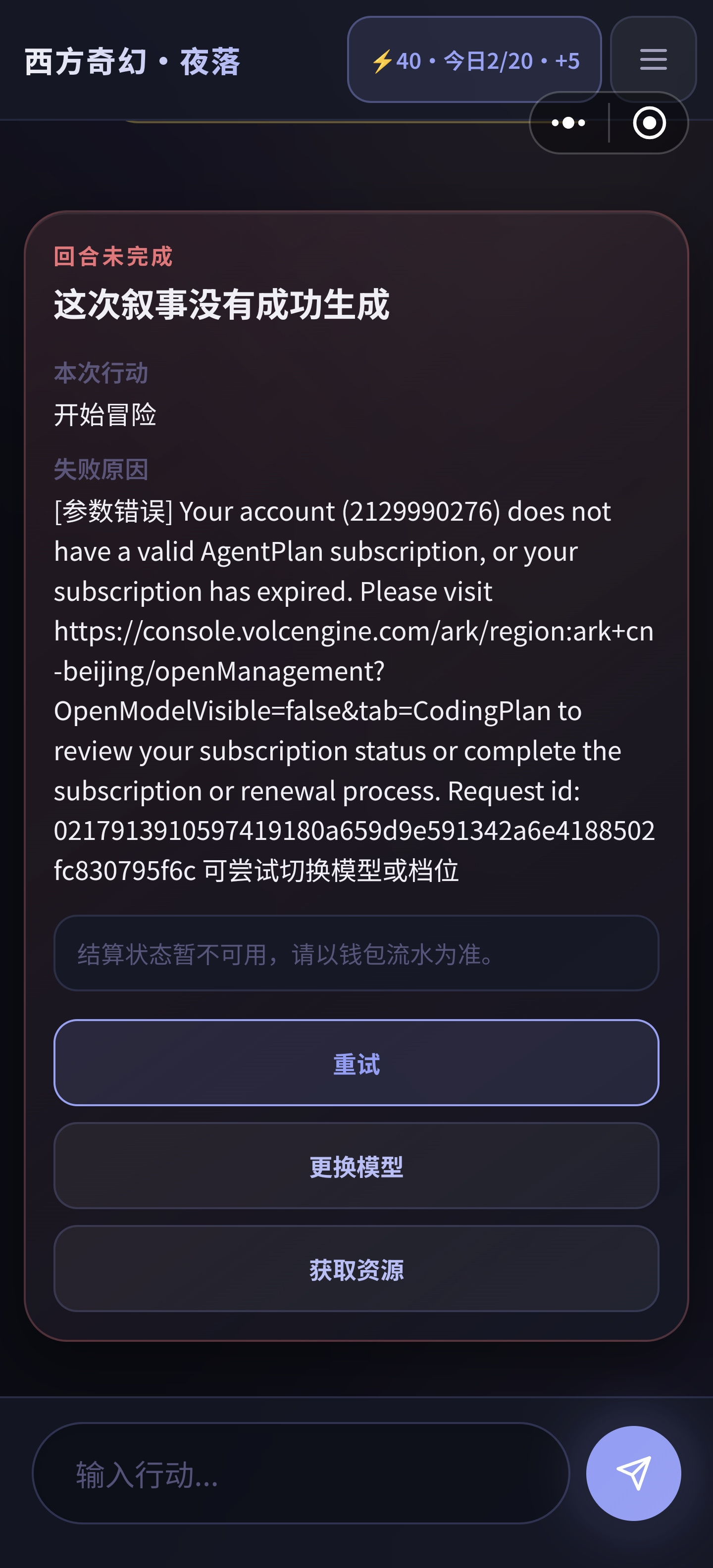Open the mini program three-dot options
Screen dimensions: 713x1568
568,123
